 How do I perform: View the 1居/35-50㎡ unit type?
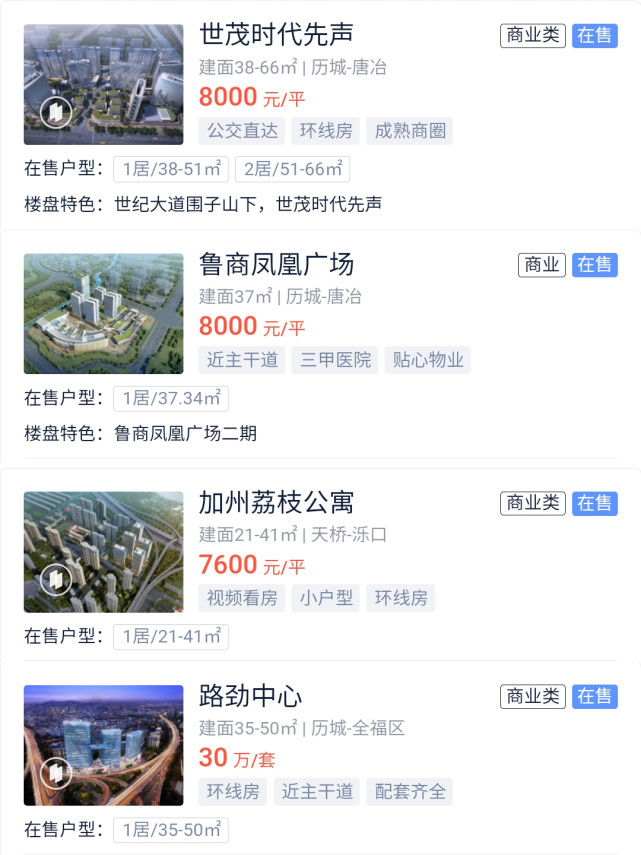click(x=171, y=830)
